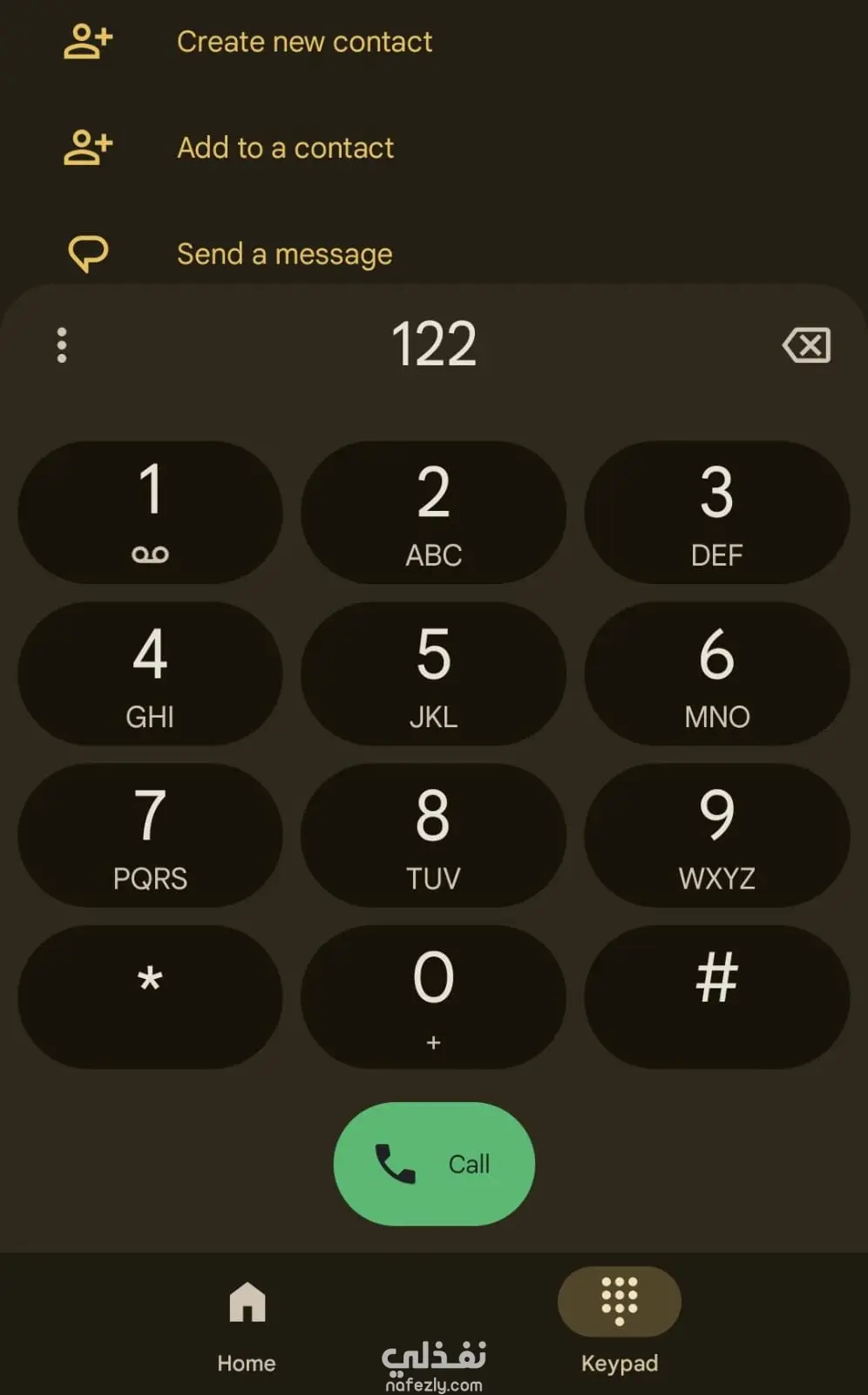Switch to the Home tab
868x1395 pixels.
click(247, 1325)
